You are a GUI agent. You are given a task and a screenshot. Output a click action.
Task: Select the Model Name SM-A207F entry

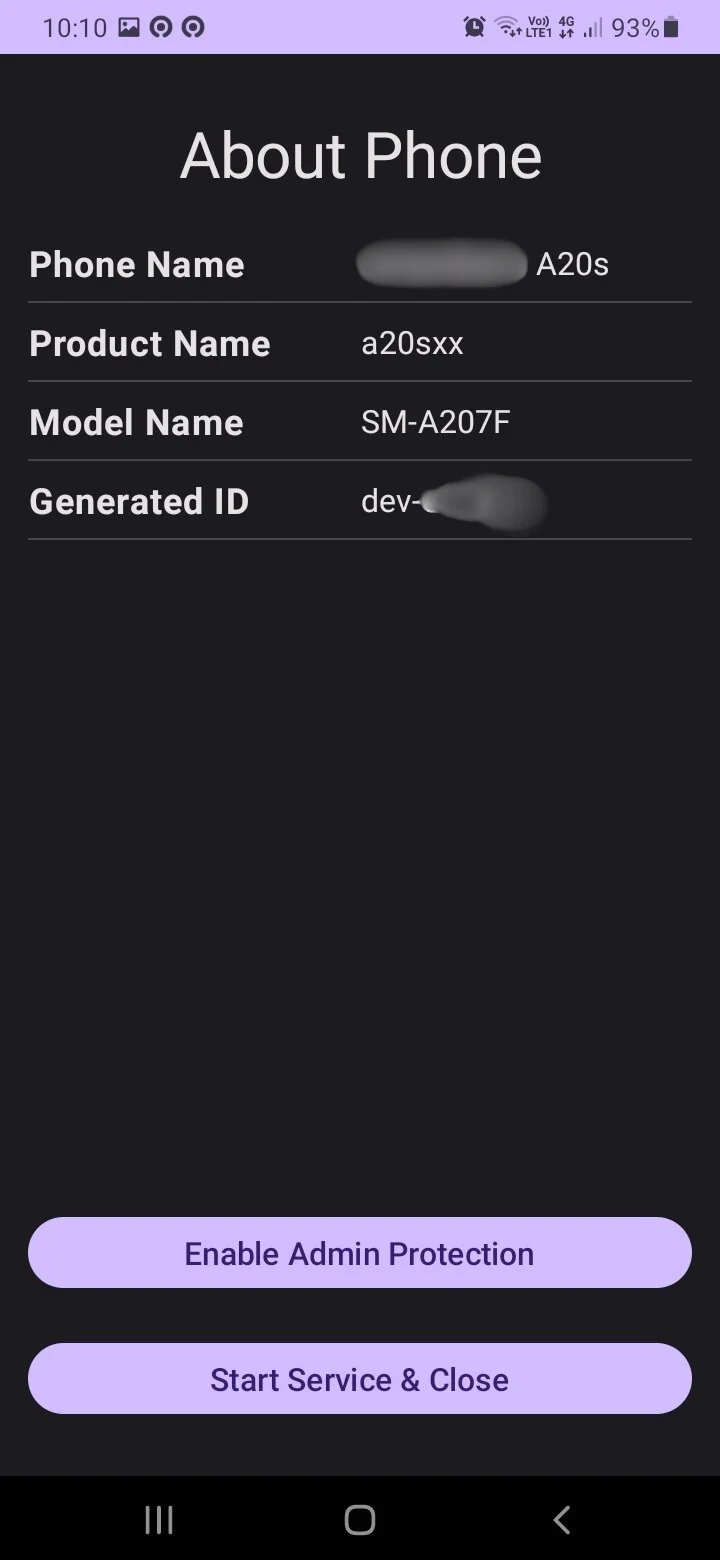click(434, 422)
